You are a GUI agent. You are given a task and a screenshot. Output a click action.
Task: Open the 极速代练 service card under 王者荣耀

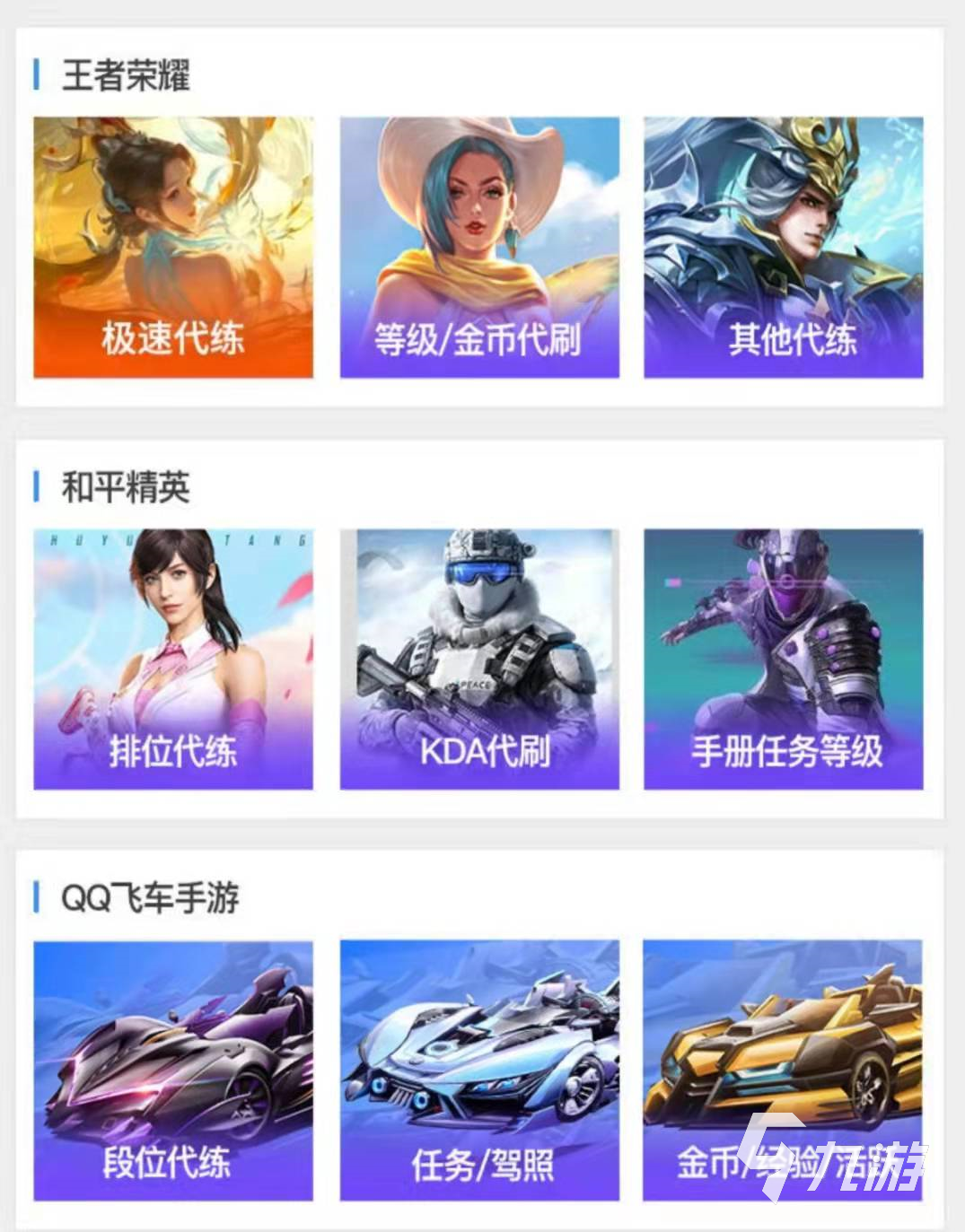click(x=175, y=247)
